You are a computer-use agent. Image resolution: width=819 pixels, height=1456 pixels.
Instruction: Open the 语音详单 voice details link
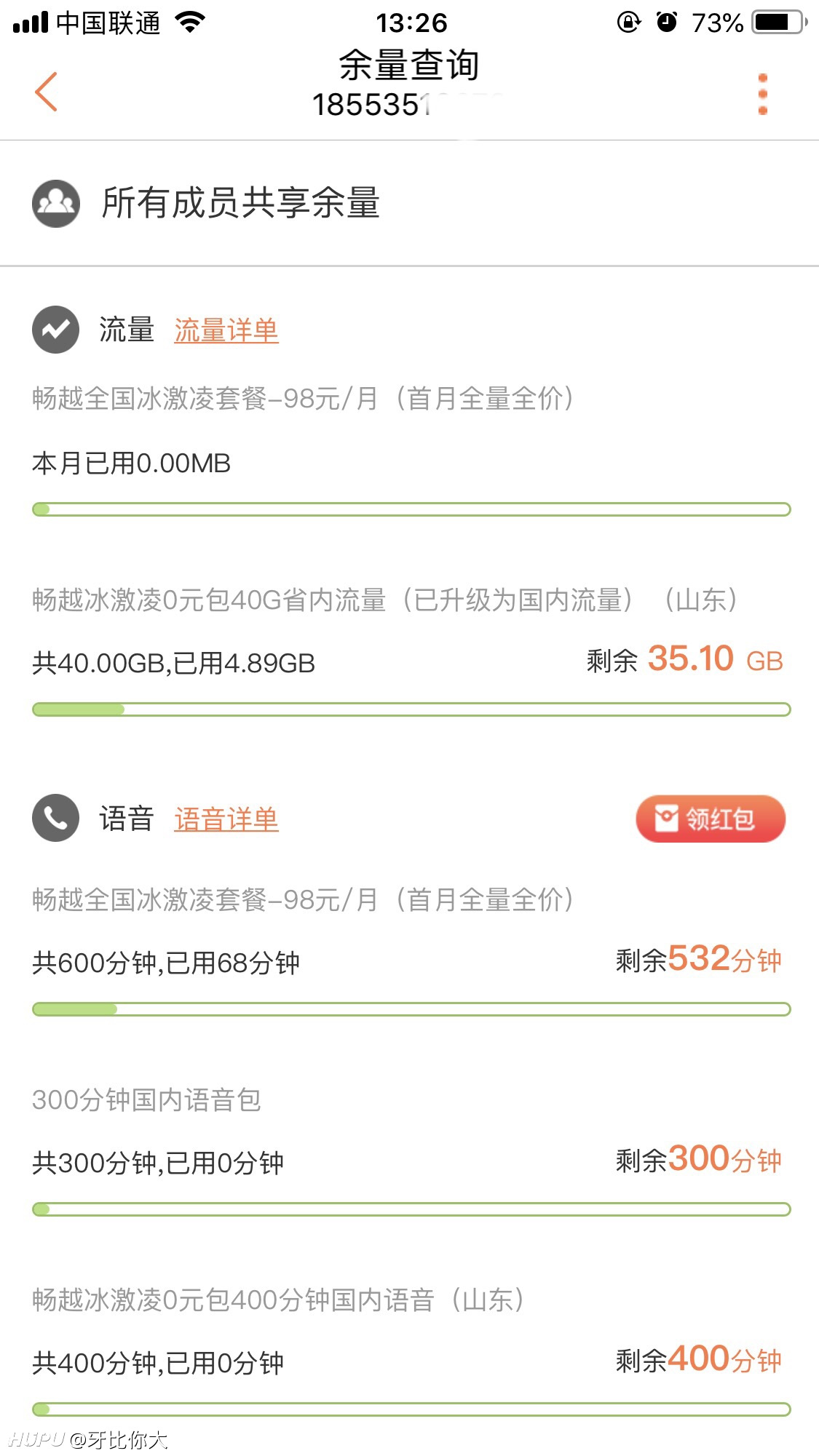(226, 819)
